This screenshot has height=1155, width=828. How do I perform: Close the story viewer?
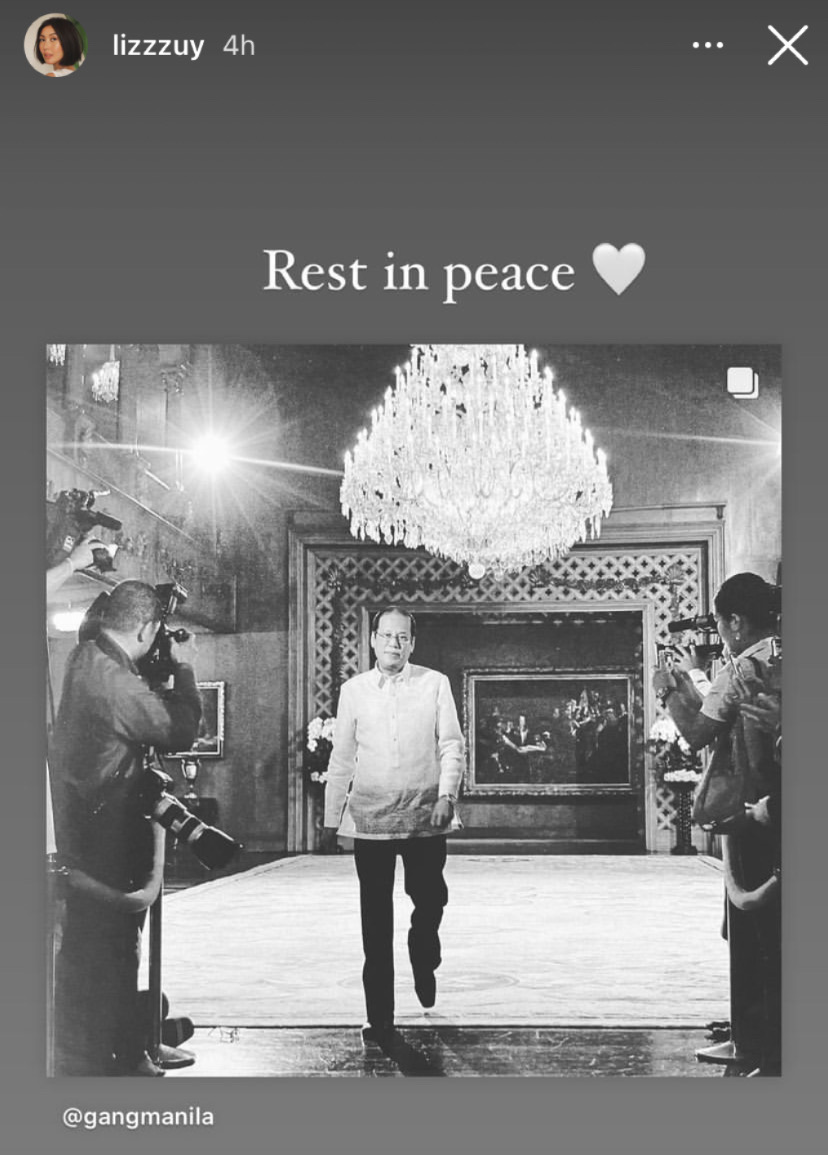point(787,45)
